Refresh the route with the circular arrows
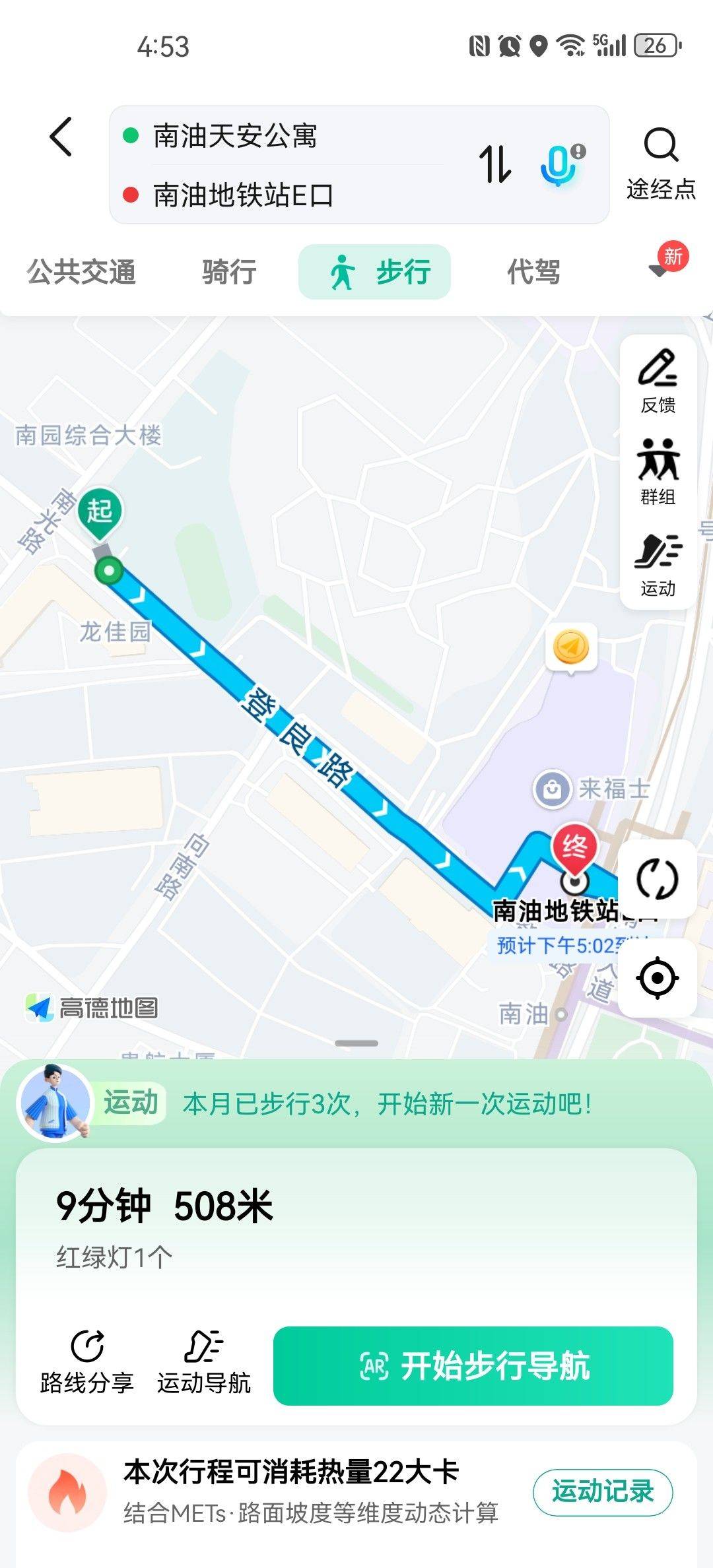 pyautogui.click(x=658, y=879)
